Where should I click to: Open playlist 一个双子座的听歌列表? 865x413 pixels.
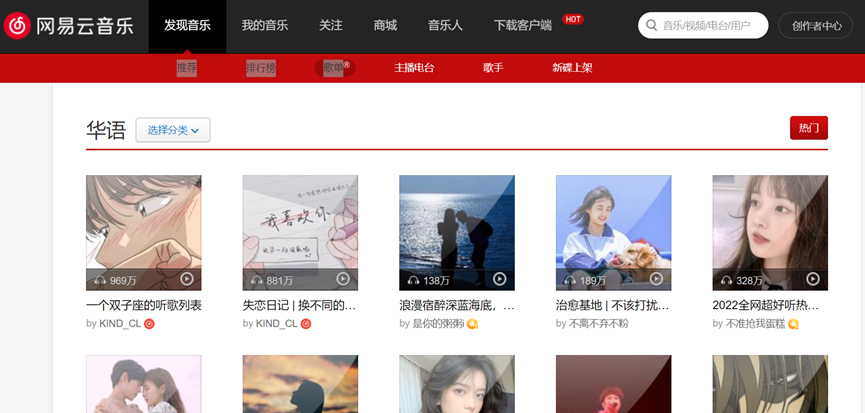click(x=144, y=305)
